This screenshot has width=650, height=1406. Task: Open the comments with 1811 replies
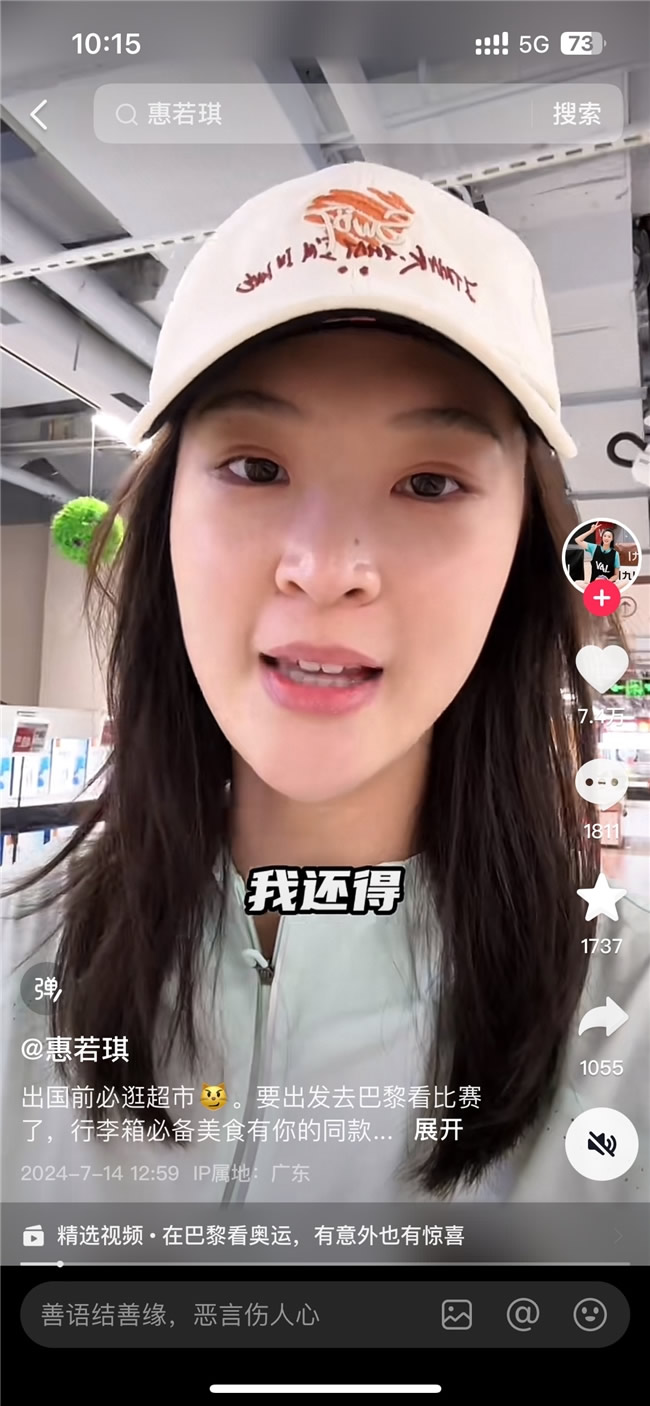coord(602,785)
